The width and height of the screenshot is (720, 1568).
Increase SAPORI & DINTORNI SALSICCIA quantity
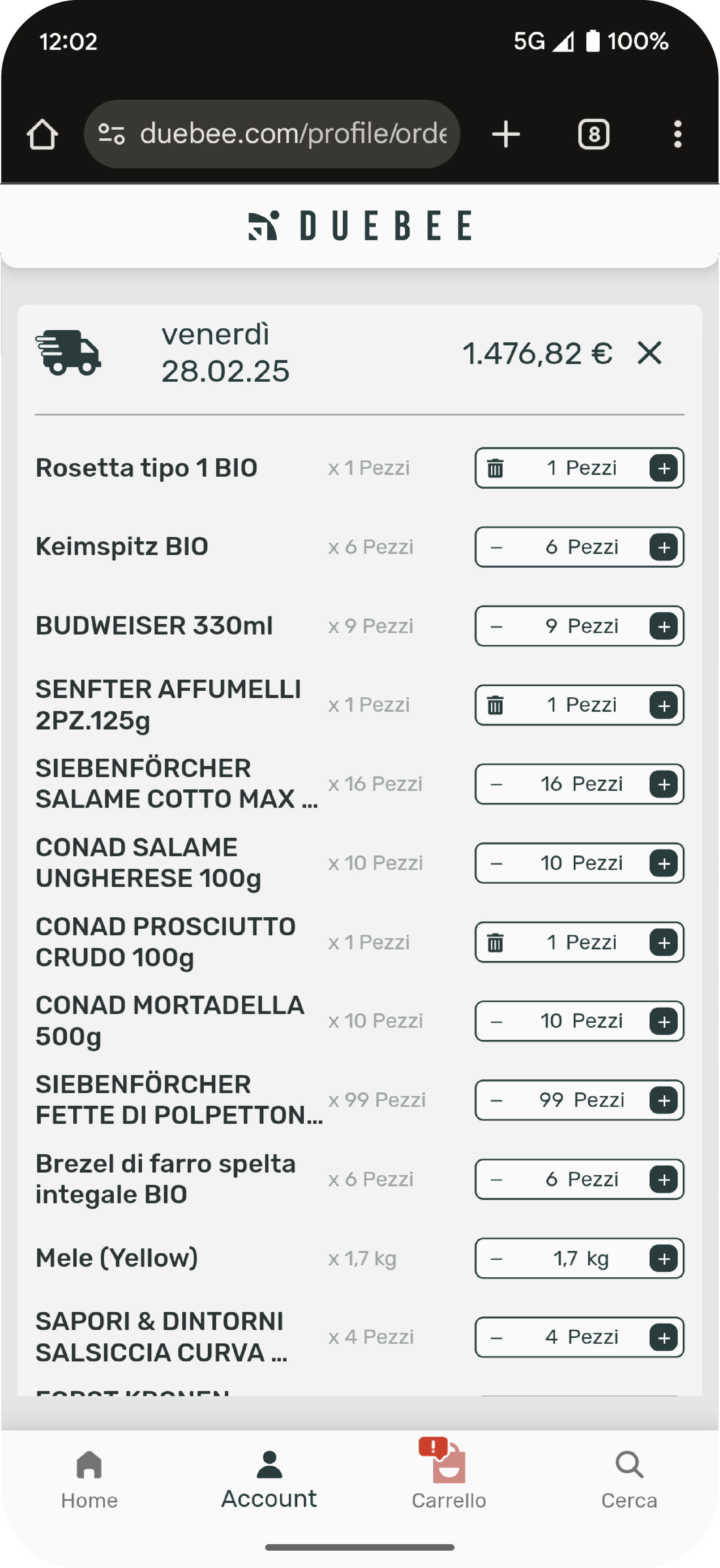[x=663, y=1338]
